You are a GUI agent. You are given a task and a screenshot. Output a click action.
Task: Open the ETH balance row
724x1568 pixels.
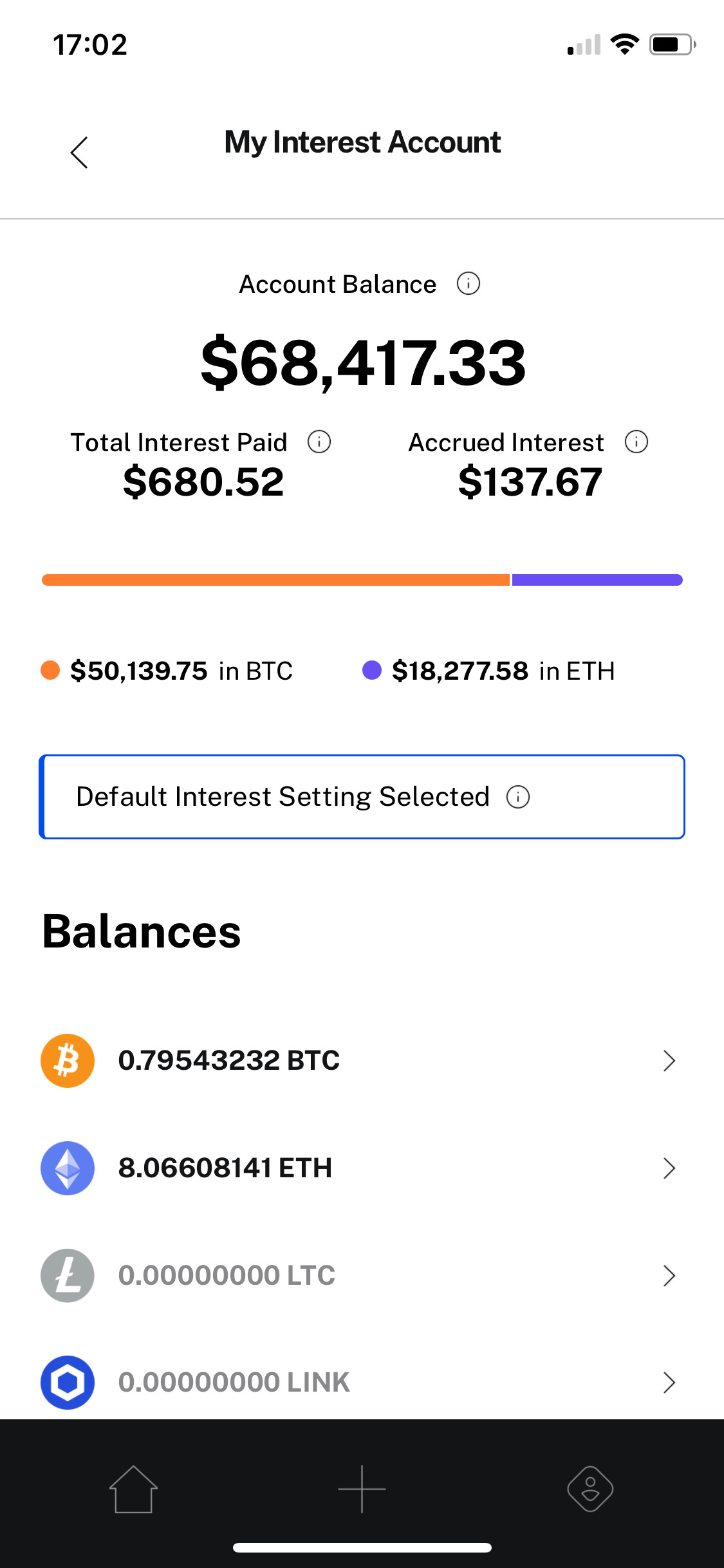(362, 1168)
